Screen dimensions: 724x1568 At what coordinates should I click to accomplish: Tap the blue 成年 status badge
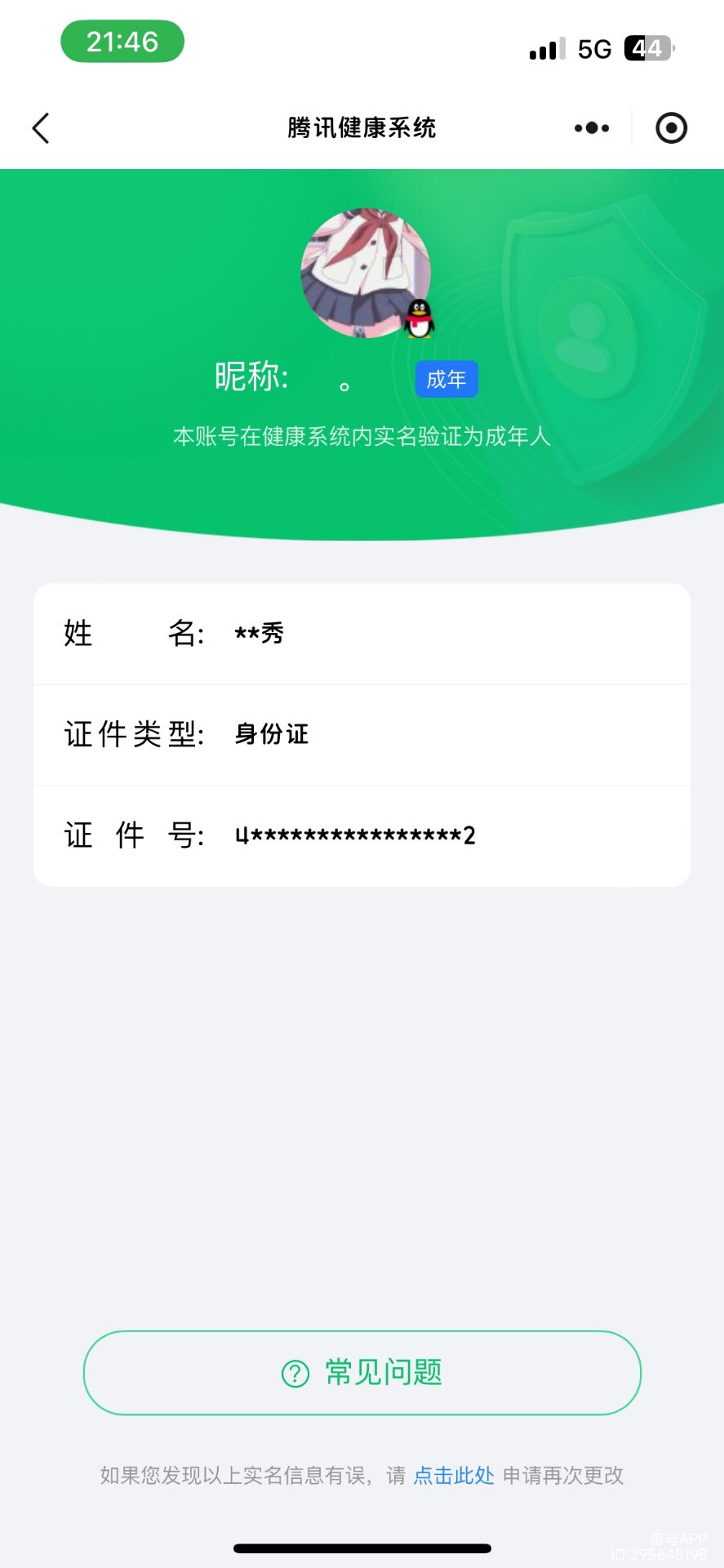tap(446, 378)
